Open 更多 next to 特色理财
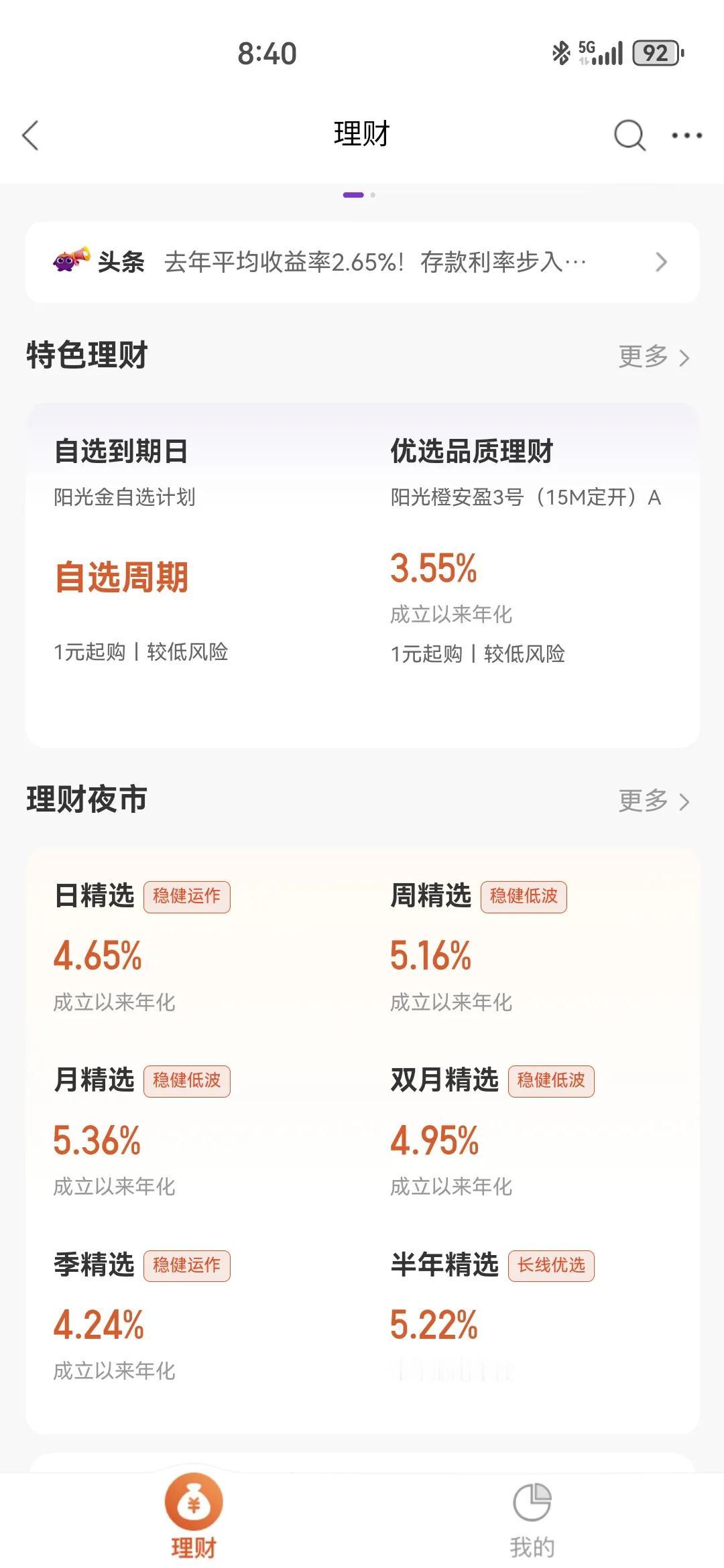 (x=654, y=356)
